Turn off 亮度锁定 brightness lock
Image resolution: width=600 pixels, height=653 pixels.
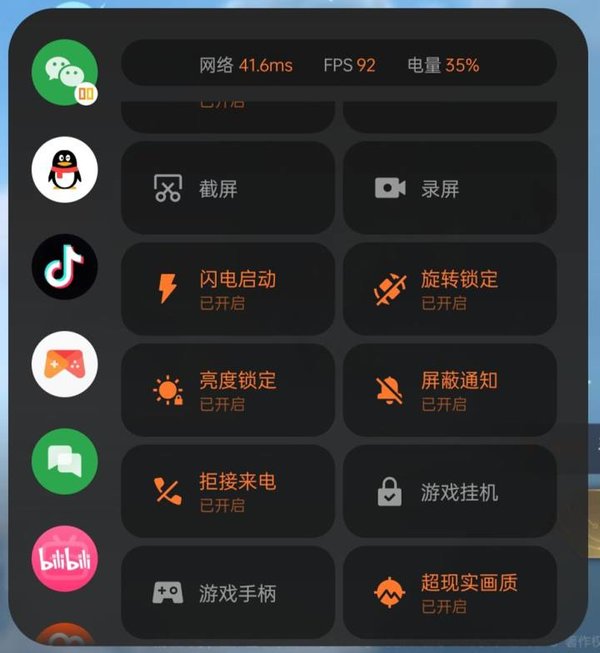(228, 390)
